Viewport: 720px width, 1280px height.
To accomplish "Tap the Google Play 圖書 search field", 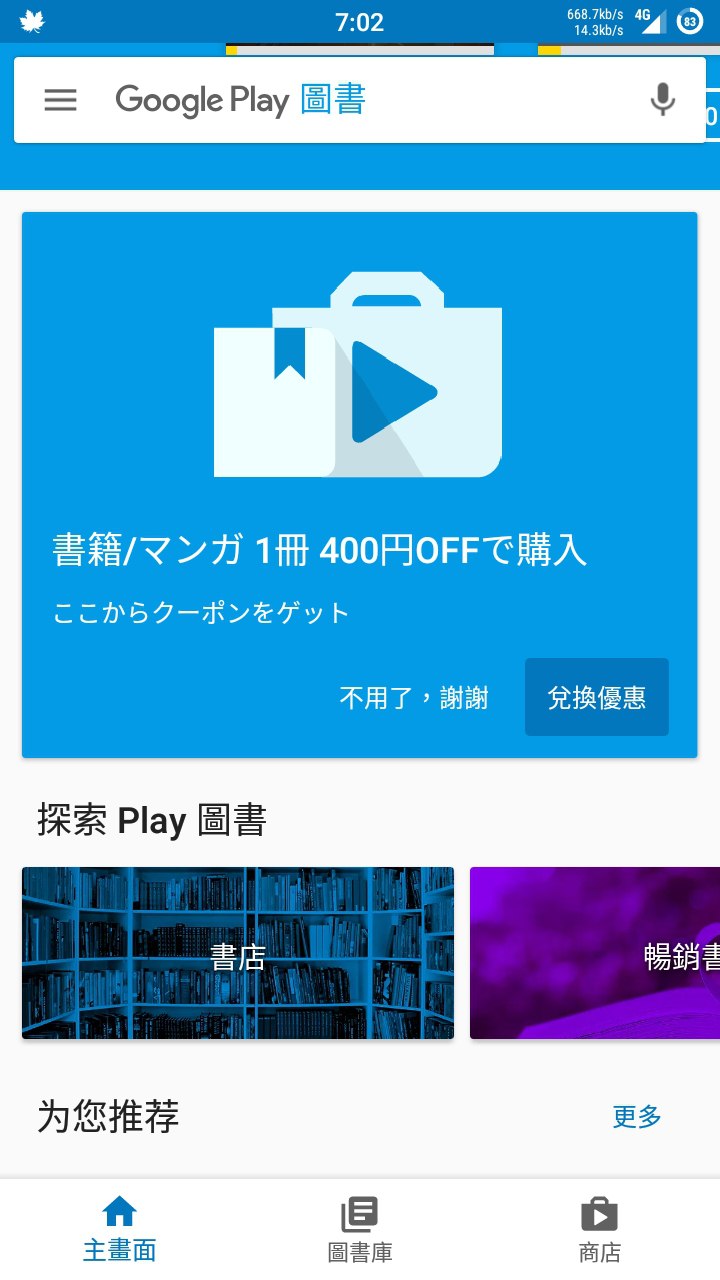I will [x=360, y=100].
